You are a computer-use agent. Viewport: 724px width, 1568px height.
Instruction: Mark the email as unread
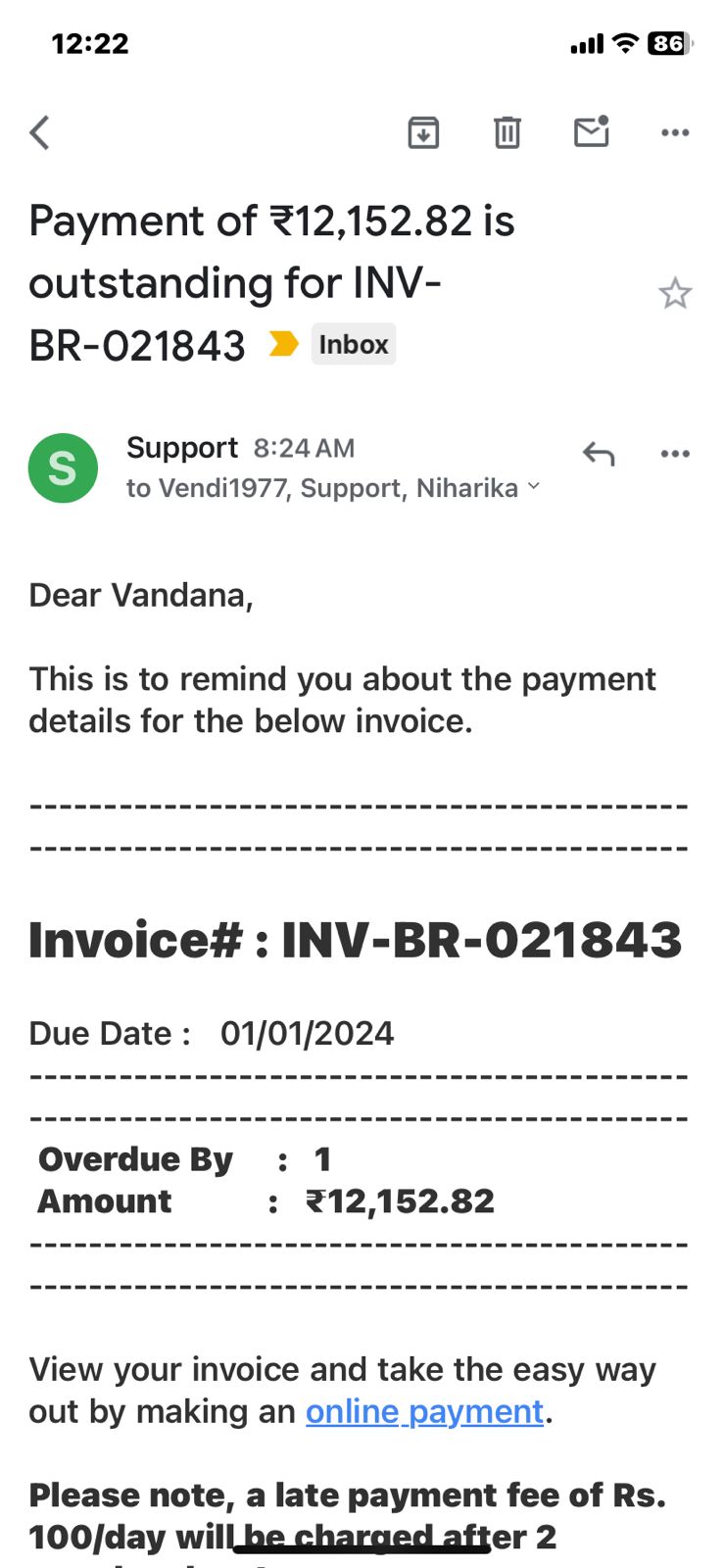(592, 131)
